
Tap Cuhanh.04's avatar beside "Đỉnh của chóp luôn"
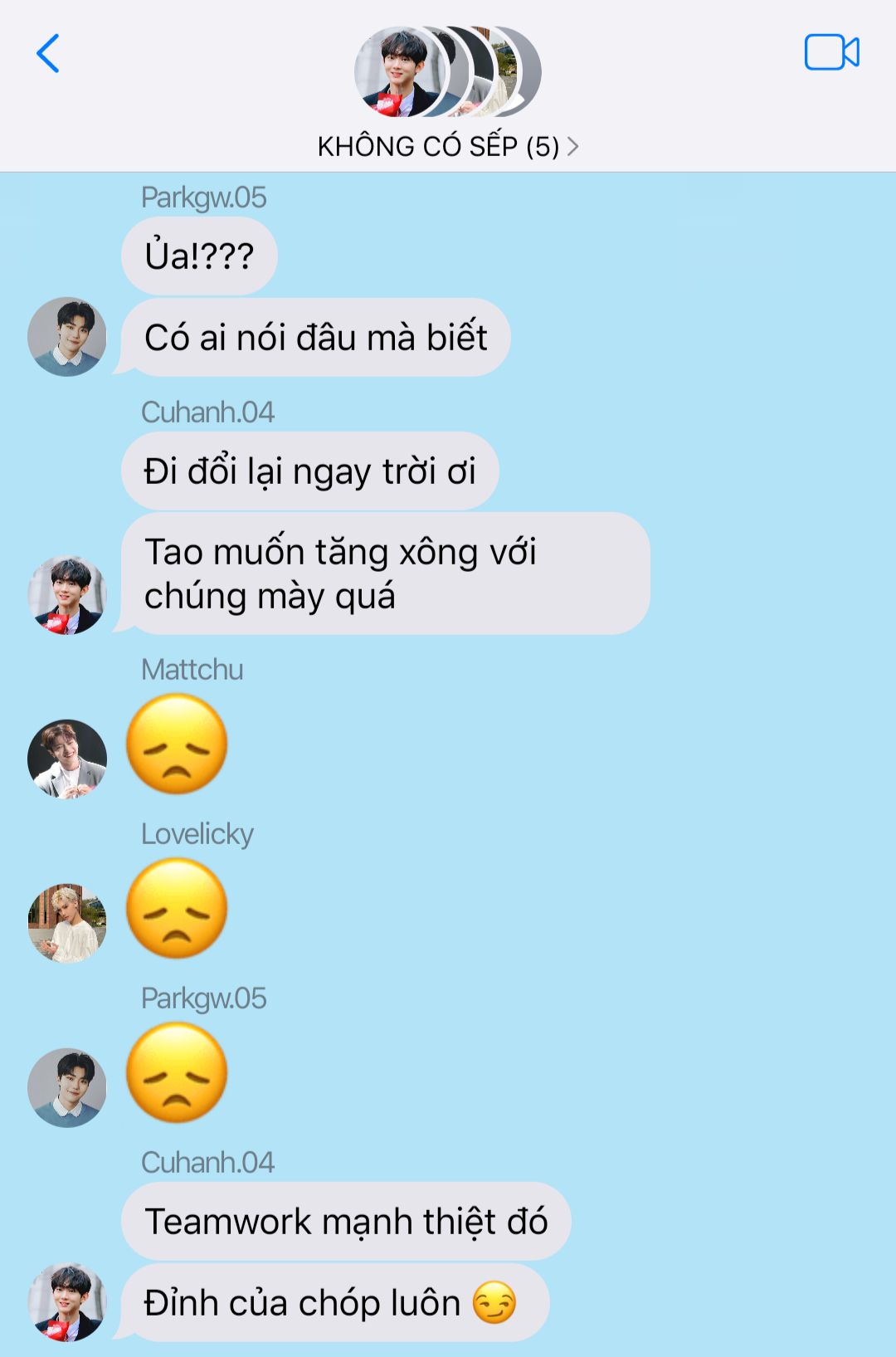pyautogui.click(x=67, y=1301)
